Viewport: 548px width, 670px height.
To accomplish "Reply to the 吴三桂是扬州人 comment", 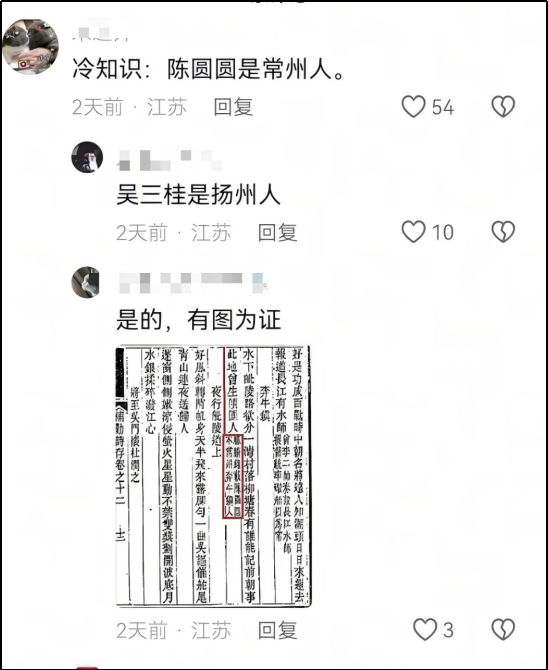I will [277, 232].
